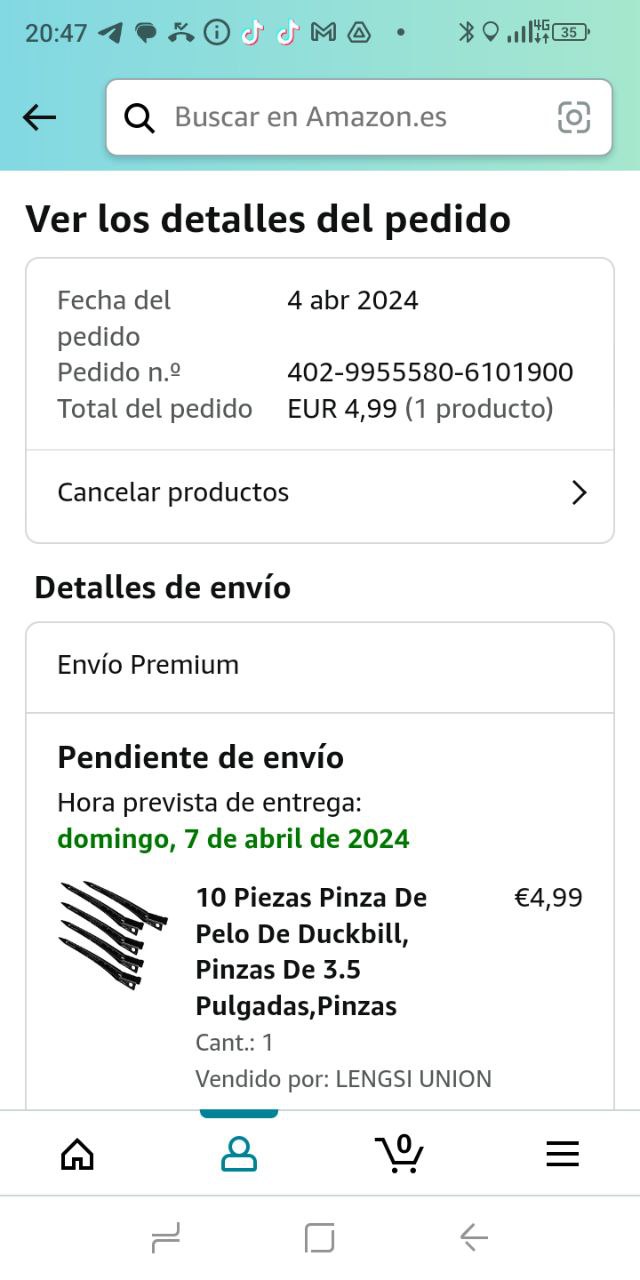Open Cancelar productos row
640x1280 pixels.
[x=320, y=492]
